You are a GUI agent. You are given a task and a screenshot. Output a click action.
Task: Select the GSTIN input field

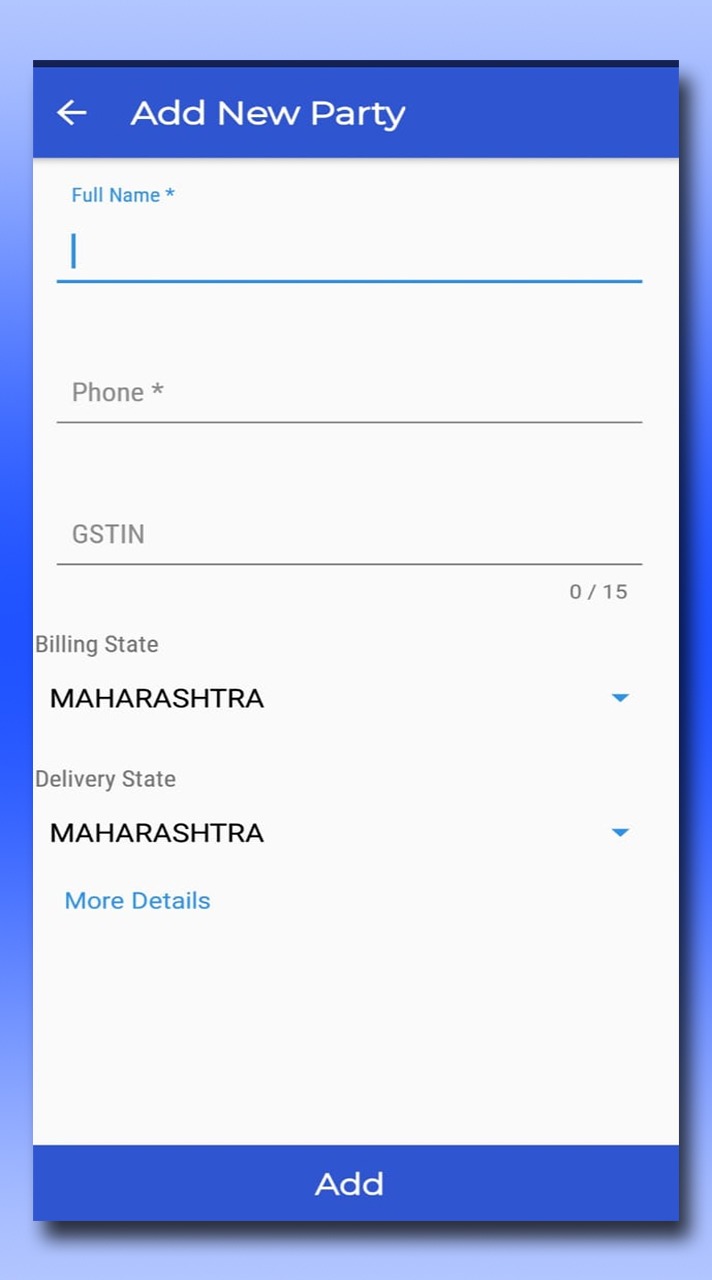click(349, 534)
